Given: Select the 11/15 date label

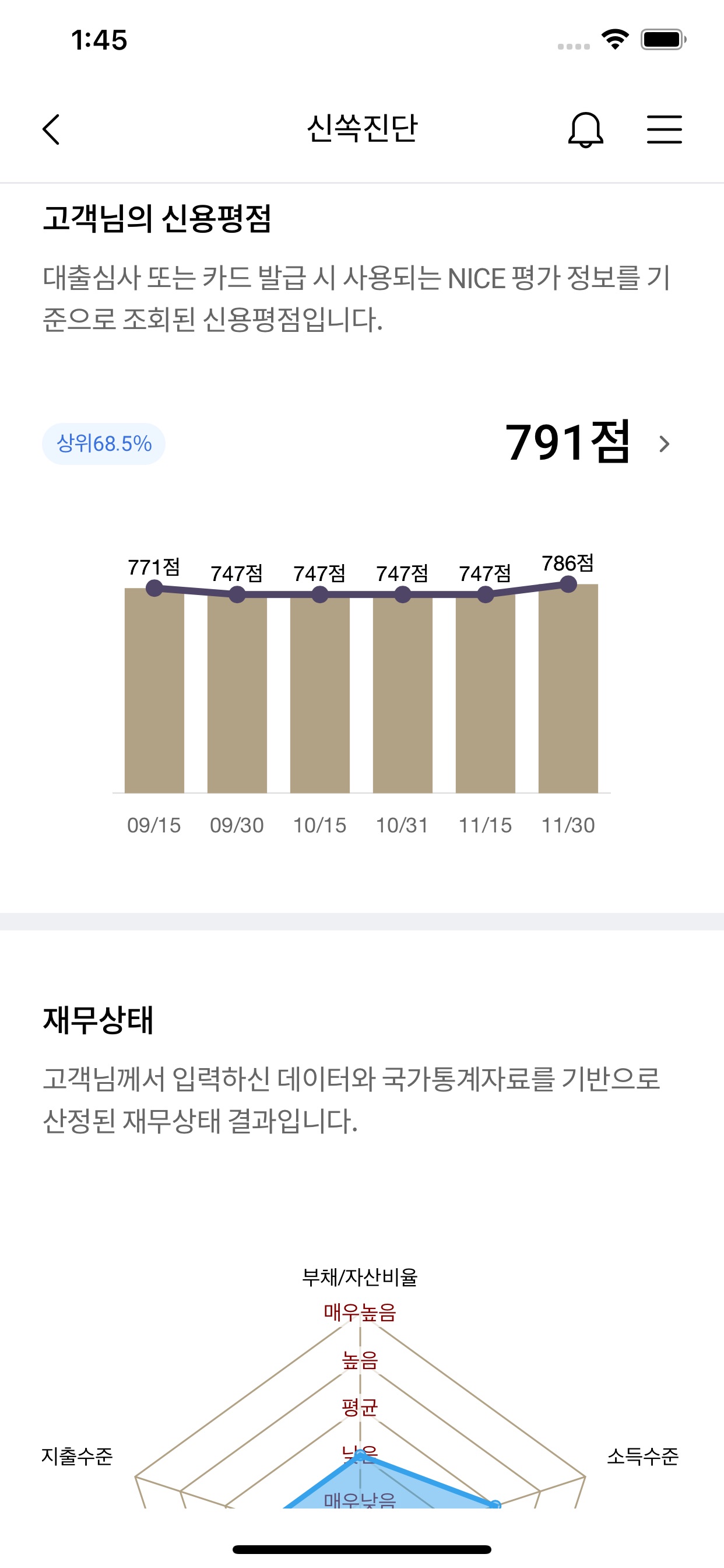Looking at the screenshot, I should [x=485, y=825].
